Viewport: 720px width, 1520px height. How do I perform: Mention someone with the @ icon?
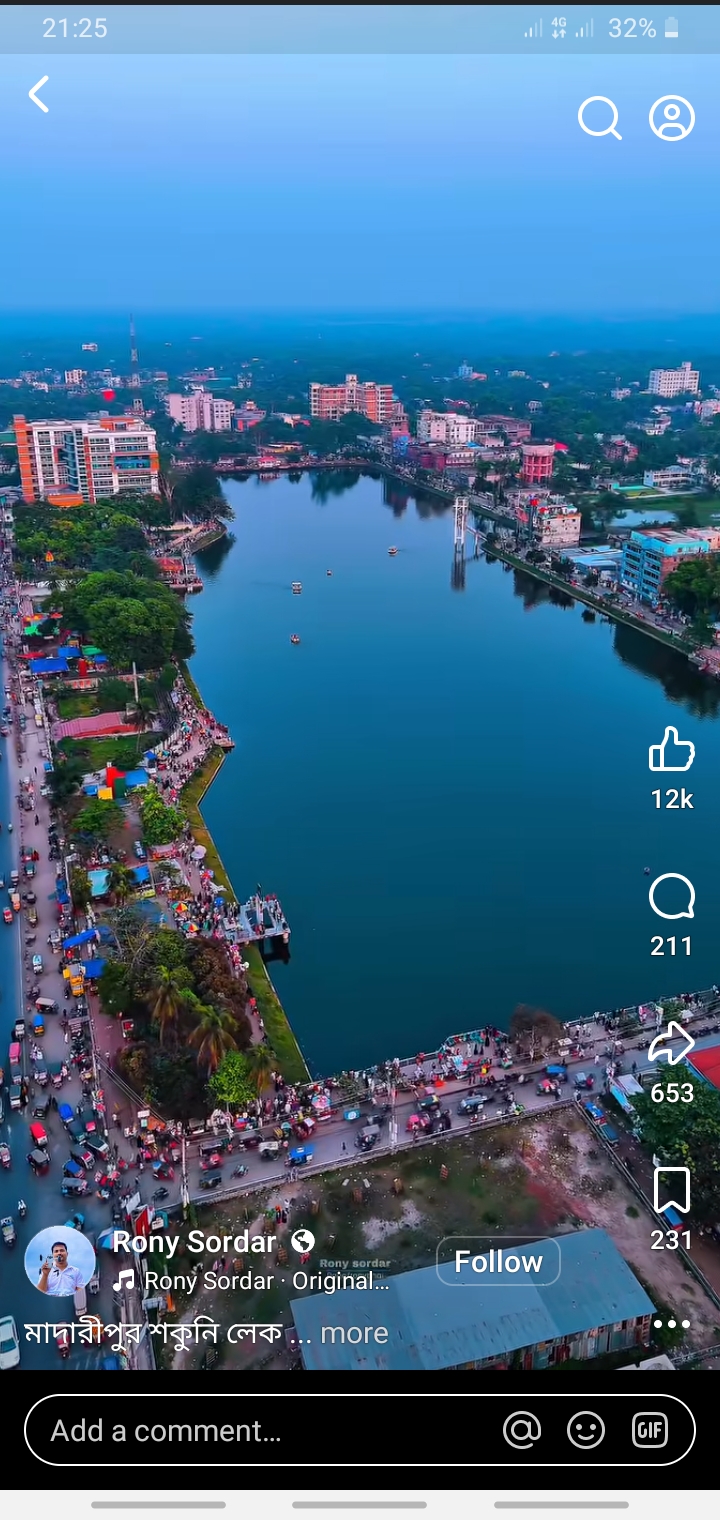[x=522, y=1431]
